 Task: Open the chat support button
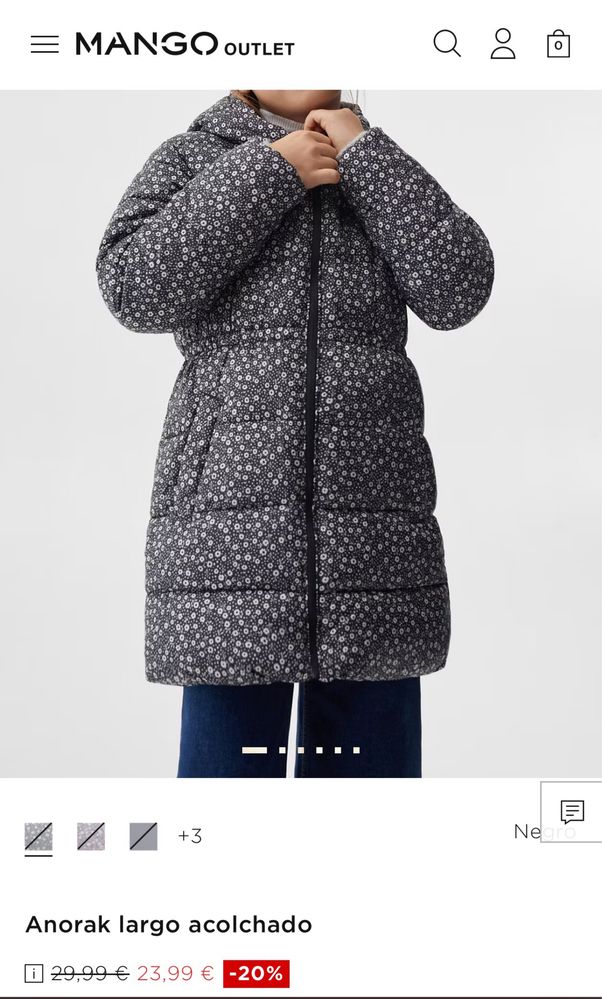572,811
